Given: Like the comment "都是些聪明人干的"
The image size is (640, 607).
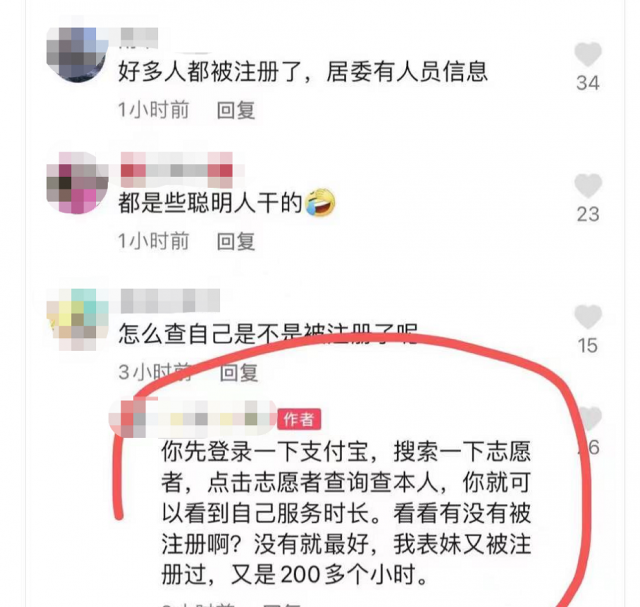Looking at the screenshot, I should point(588,187).
